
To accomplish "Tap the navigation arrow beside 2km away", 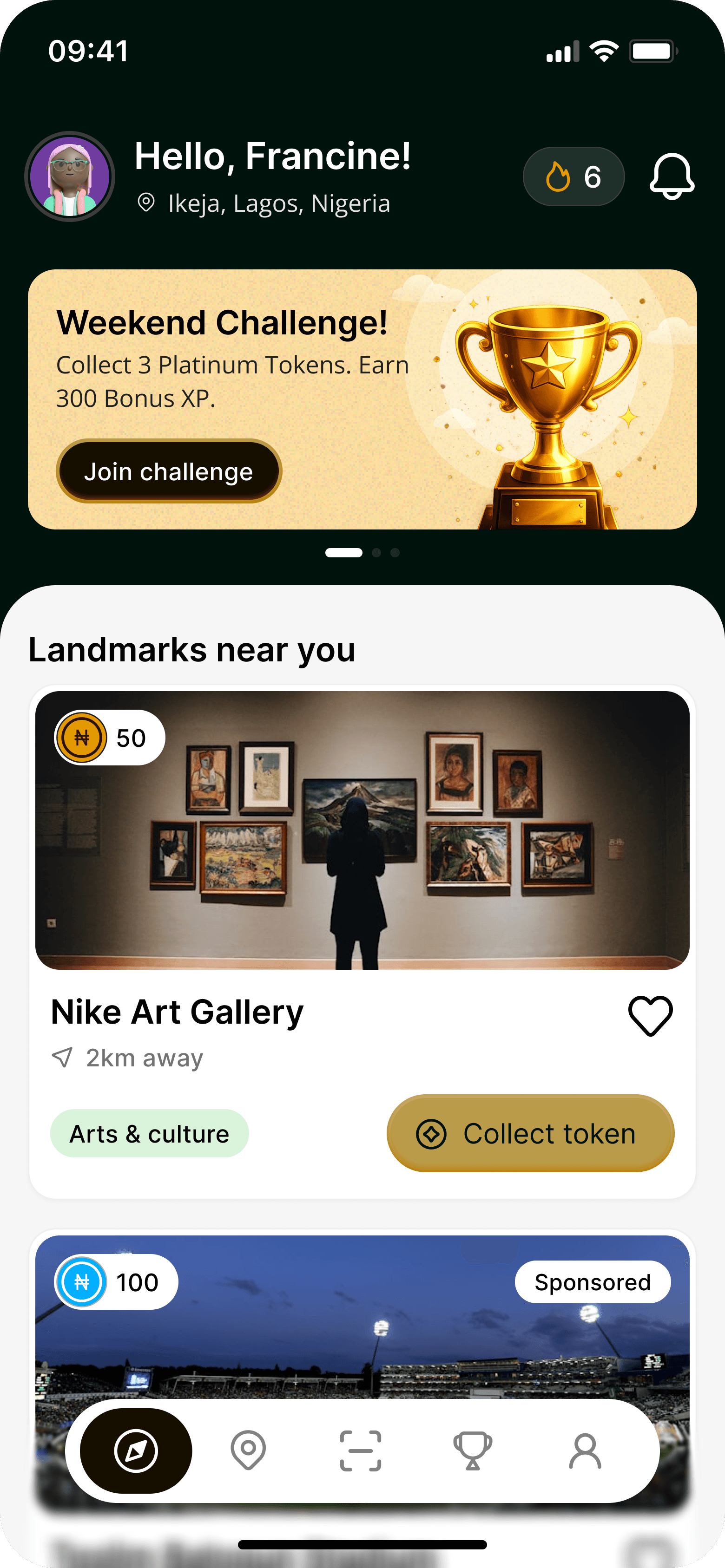I will tap(63, 1057).
